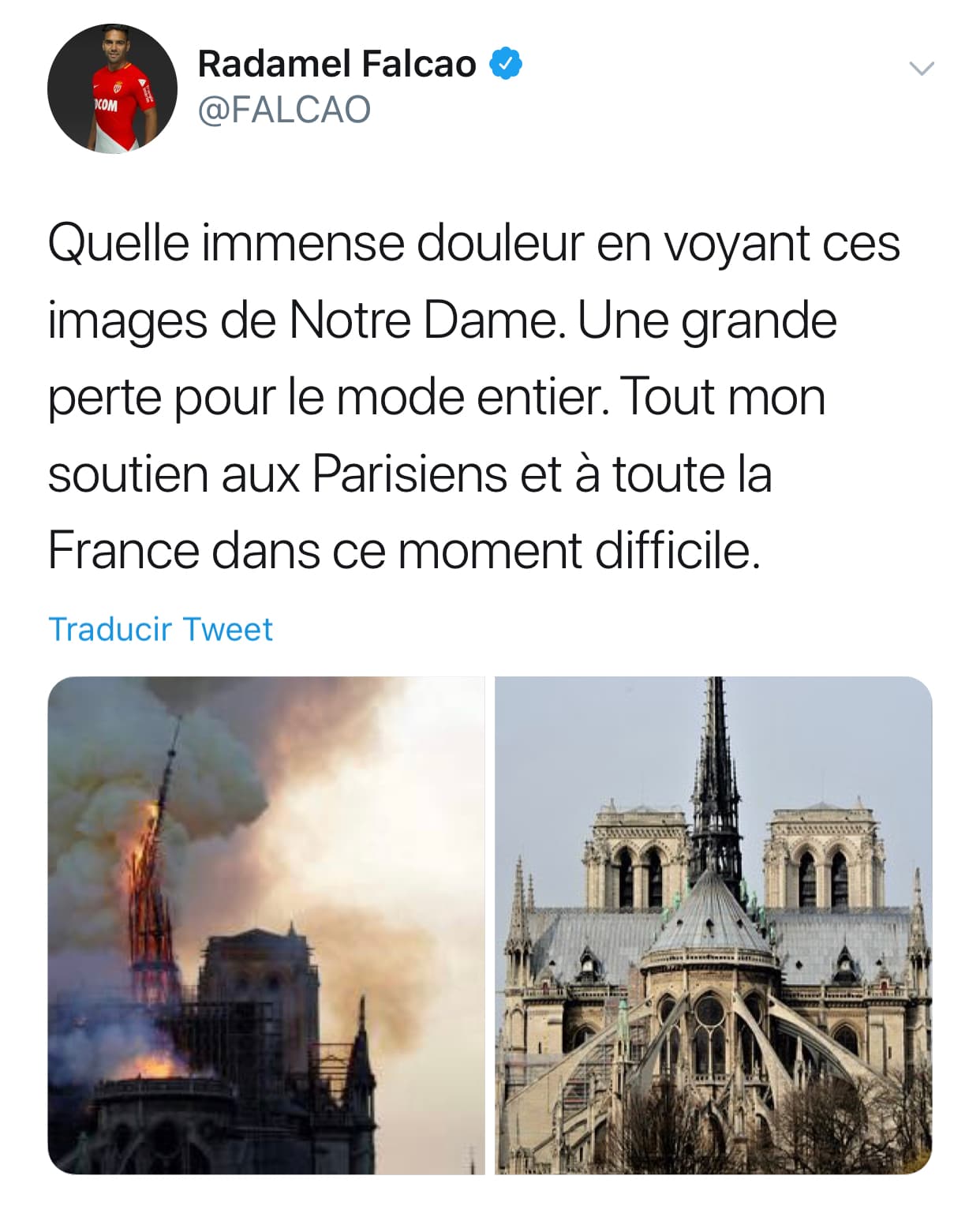Open the tweet options chevron menu
The height and width of the screenshot is (1232, 980).
click(922, 69)
